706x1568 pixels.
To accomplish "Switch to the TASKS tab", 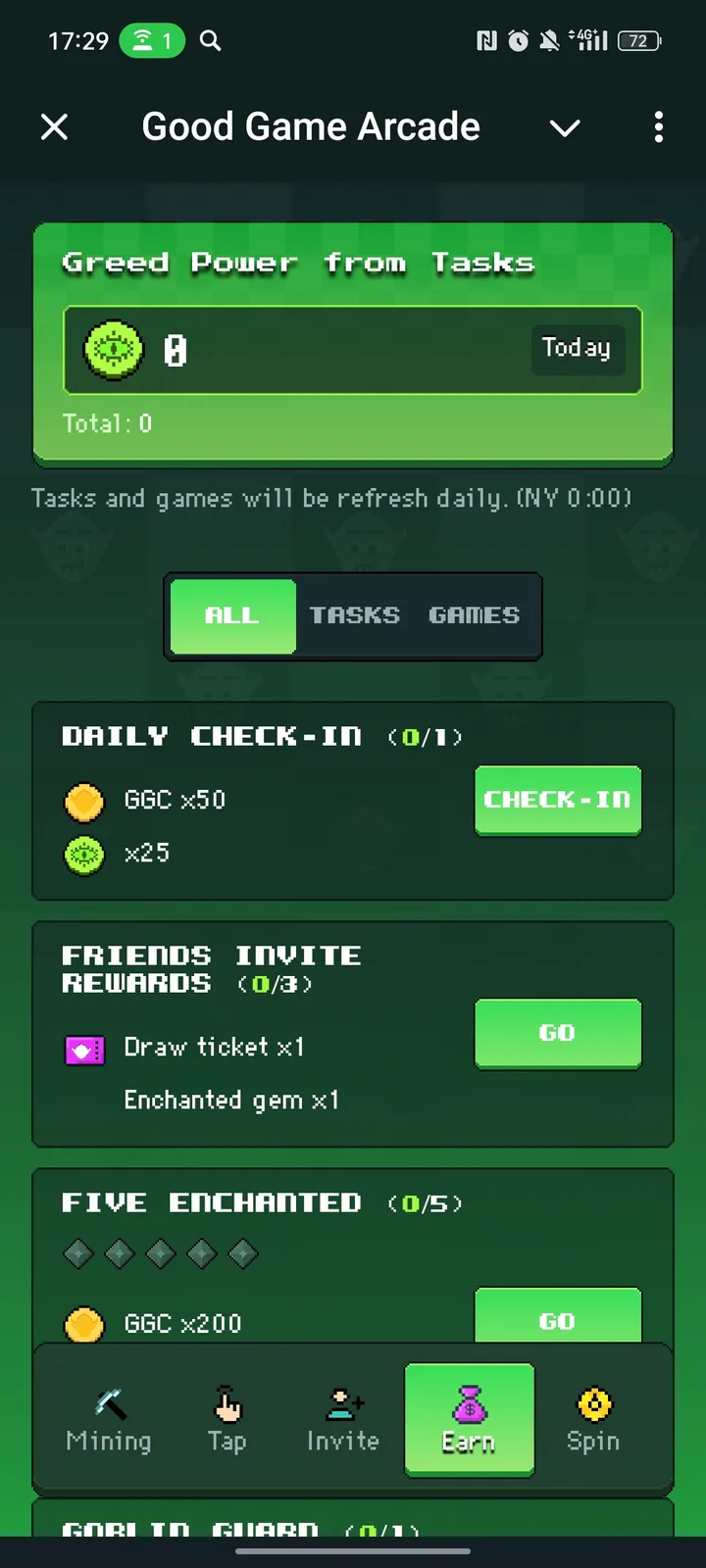I will point(355,615).
